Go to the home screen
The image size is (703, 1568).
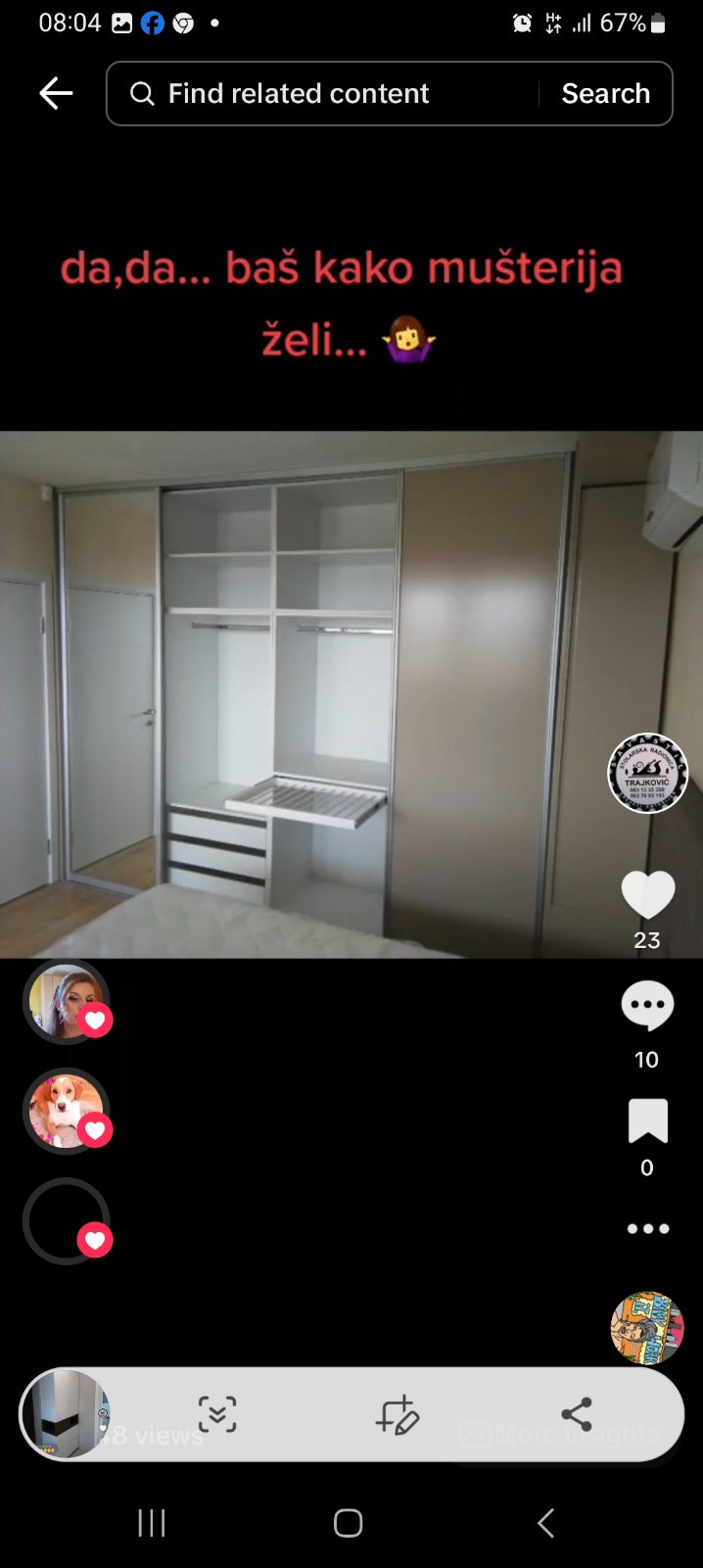[x=349, y=1523]
